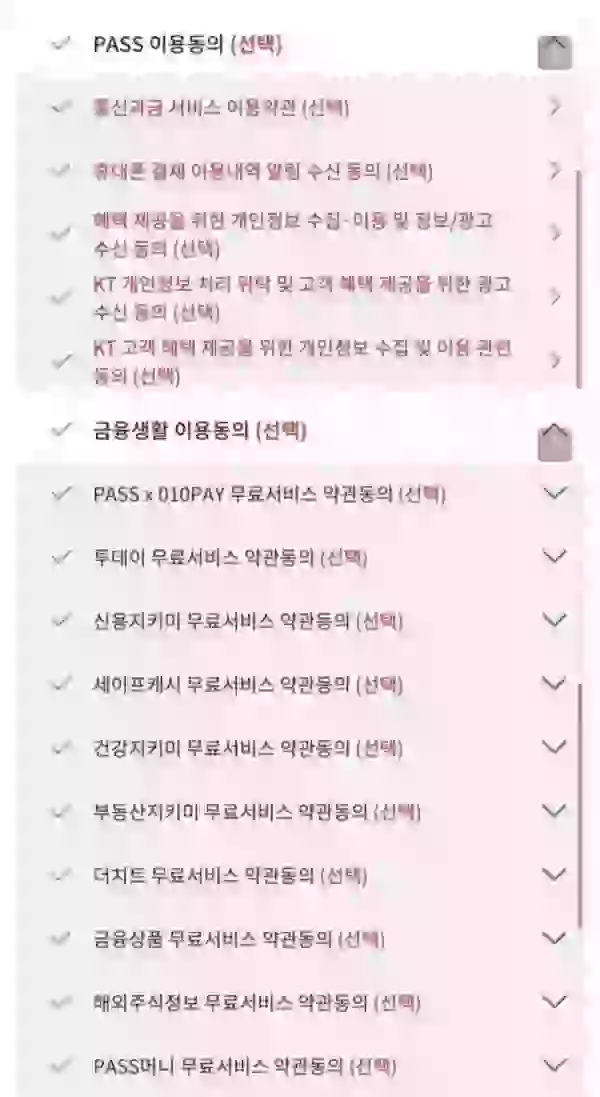Expand 건강지키미 무료서비스 약관동의
Screen dimensions: 600x1097
coord(553,747)
